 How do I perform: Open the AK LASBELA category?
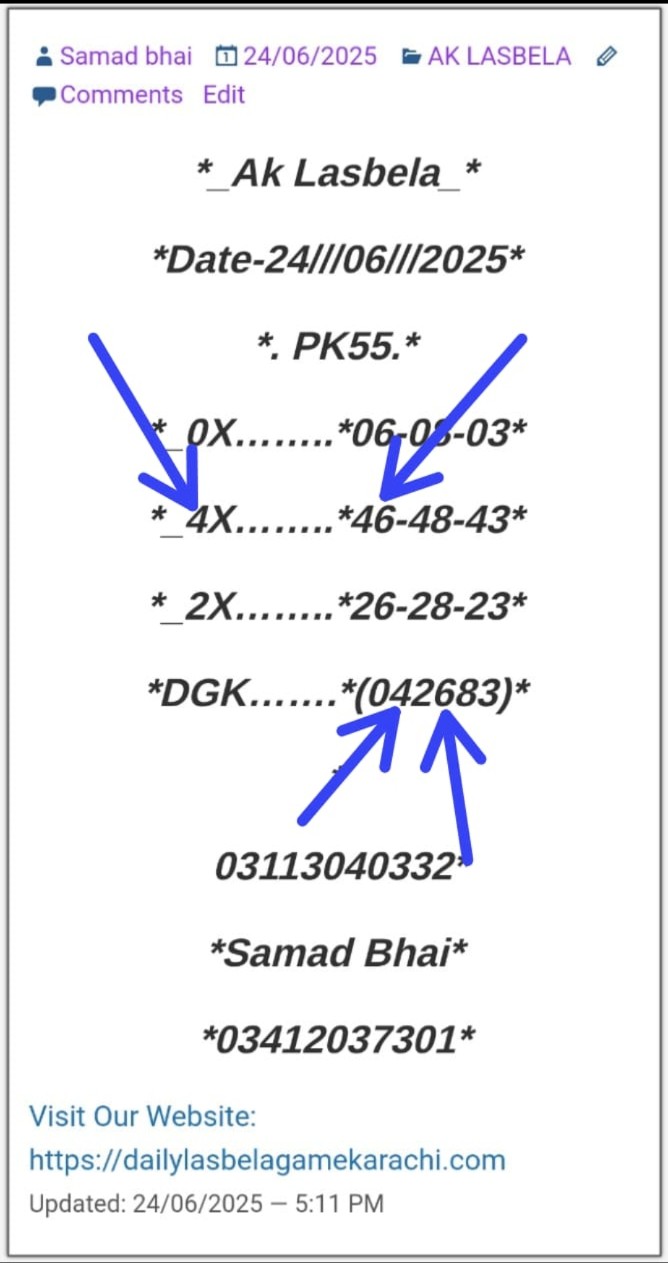pos(498,56)
